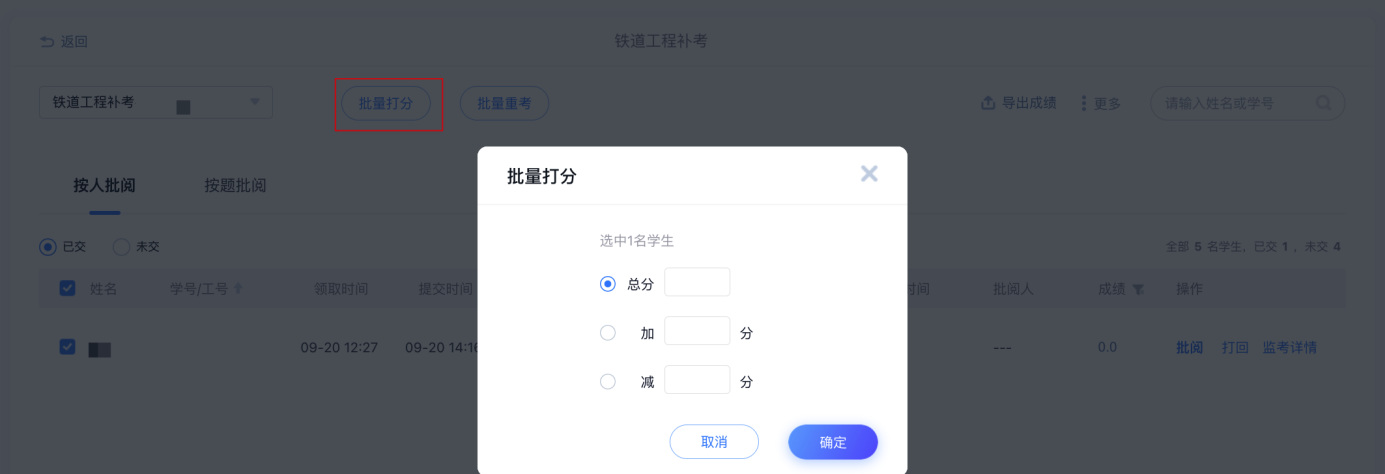Close the 批量打分 dialog
This screenshot has width=1385, height=474.
coord(869,174)
